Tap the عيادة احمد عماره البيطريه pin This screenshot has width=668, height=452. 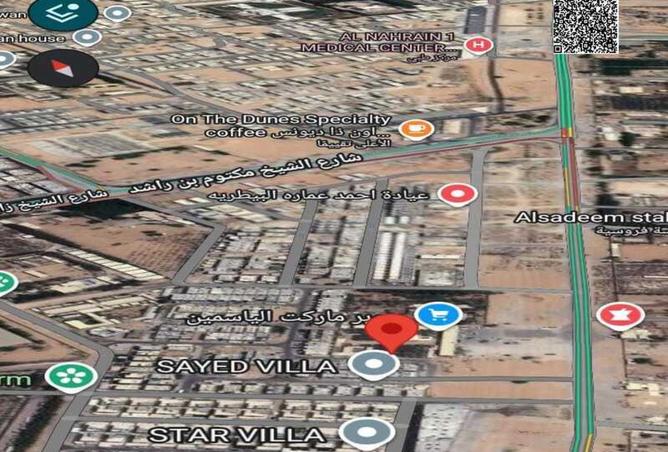coord(458,193)
